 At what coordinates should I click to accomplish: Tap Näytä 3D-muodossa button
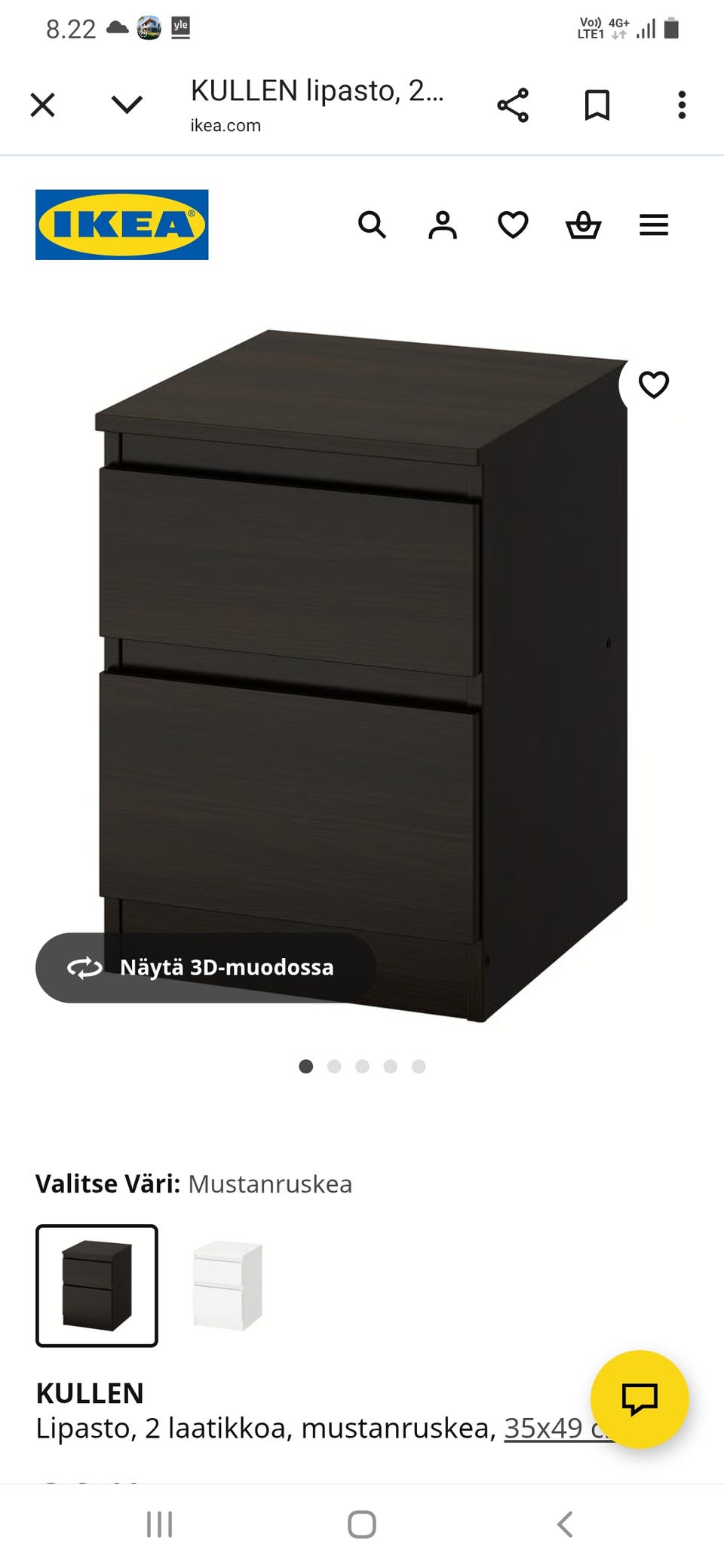click(x=205, y=967)
